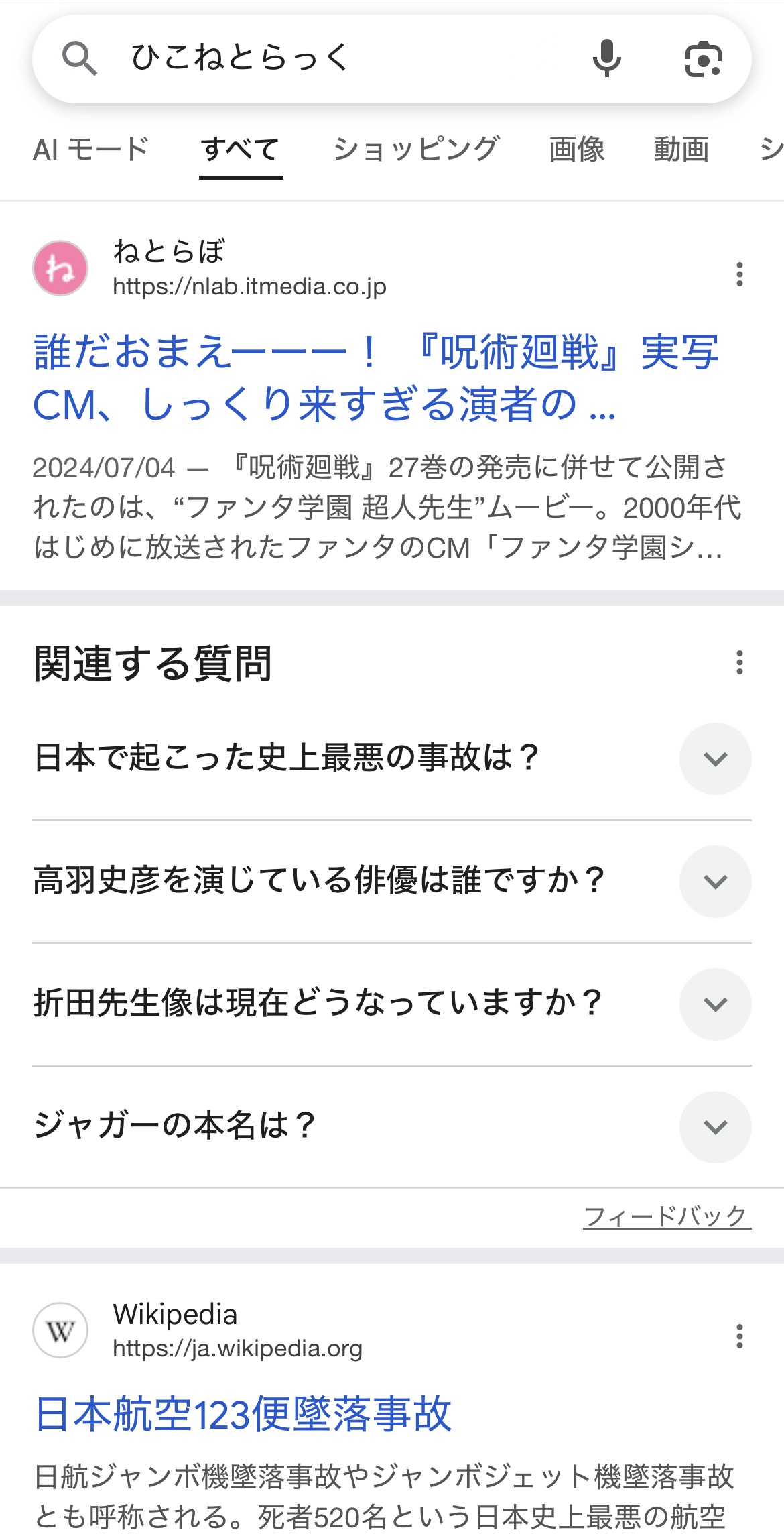Expand 折田先生像は現在どうなっていますか？

(715, 1004)
